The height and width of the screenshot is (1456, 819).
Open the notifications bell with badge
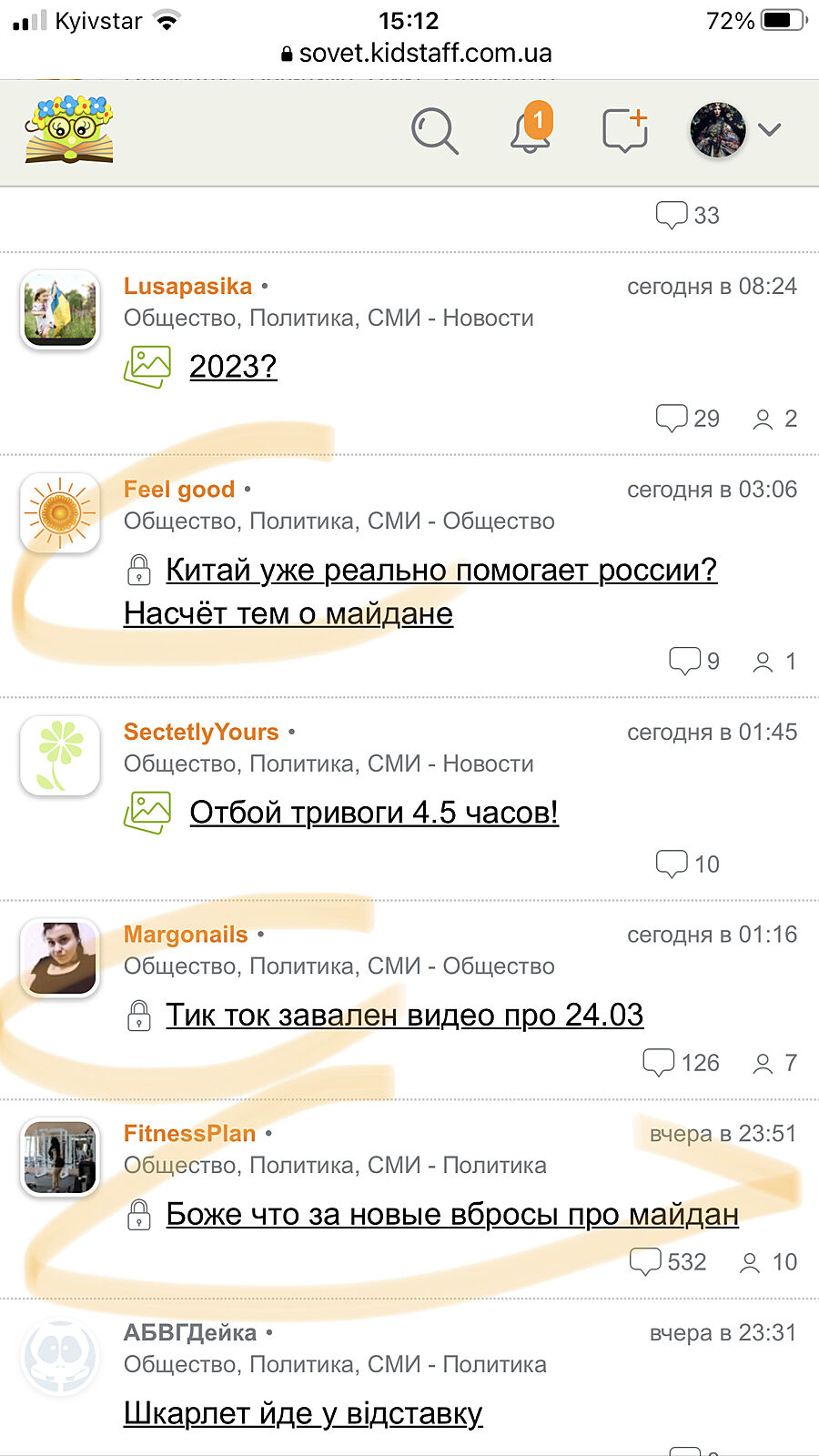(x=531, y=129)
